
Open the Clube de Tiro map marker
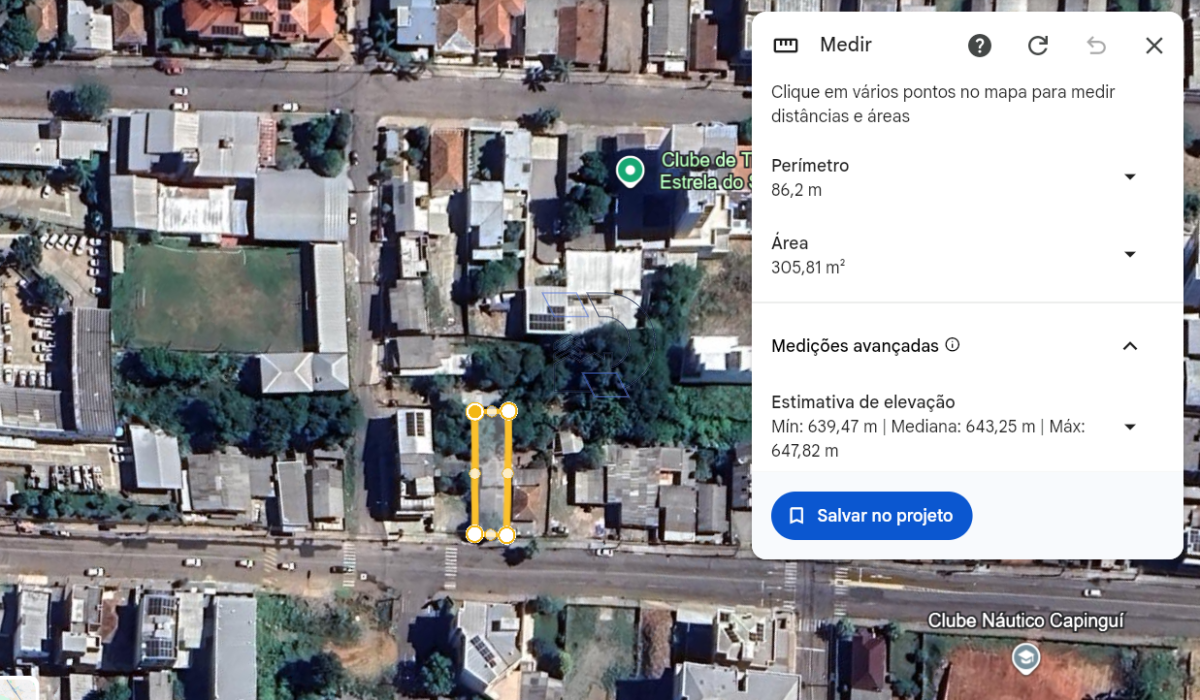pyautogui.click(x=629, y=171)
